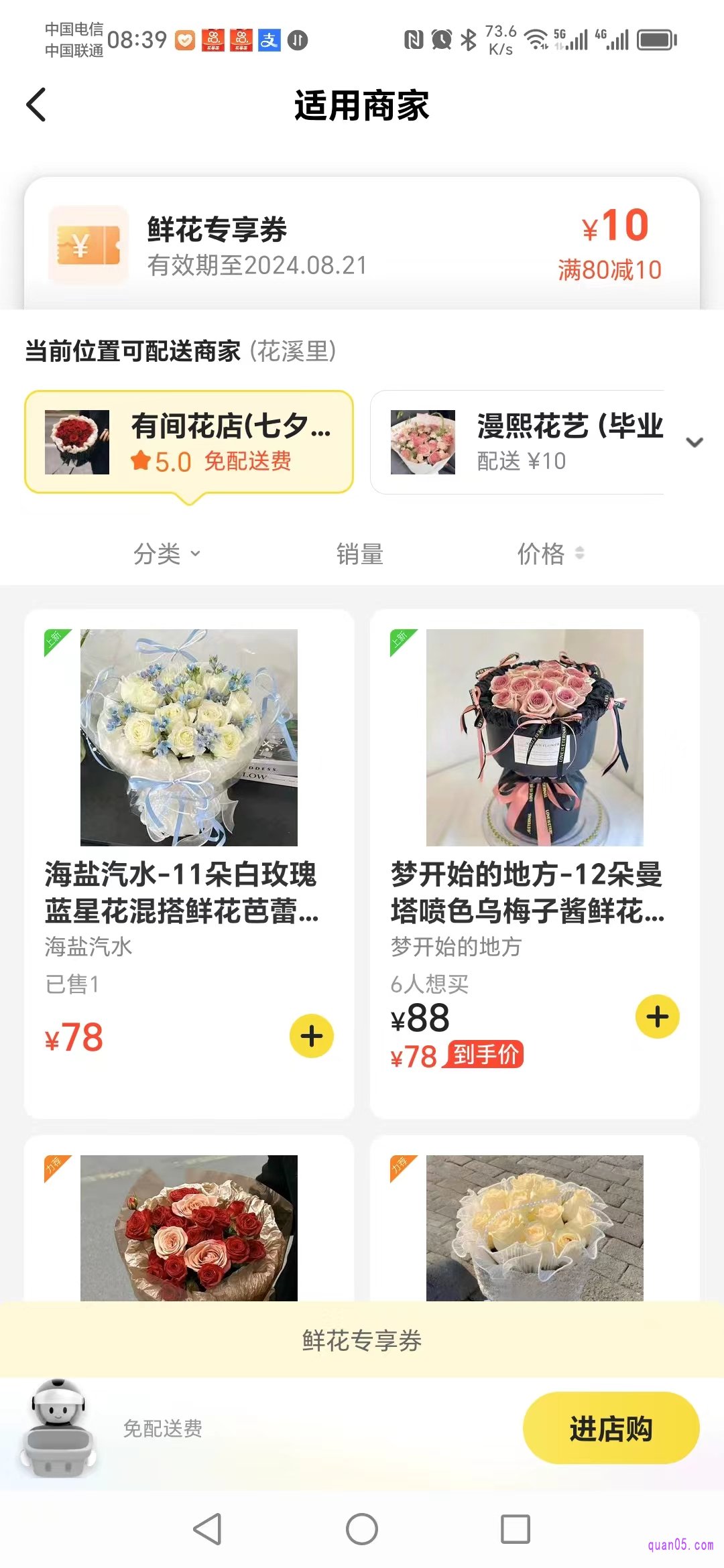Open the 分类 category dropdown

pos(166,554)
